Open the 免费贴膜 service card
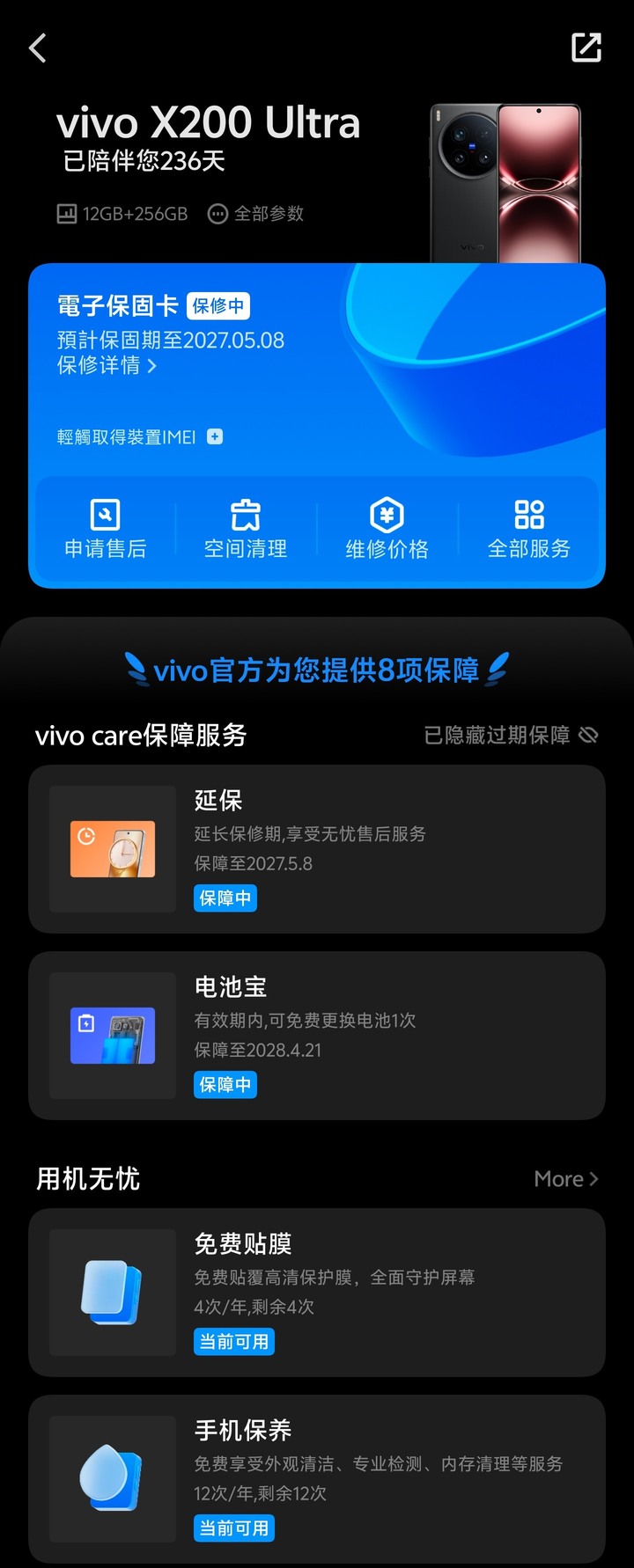The height and width of the screenshot is (1568, 634). [317, 1293]
